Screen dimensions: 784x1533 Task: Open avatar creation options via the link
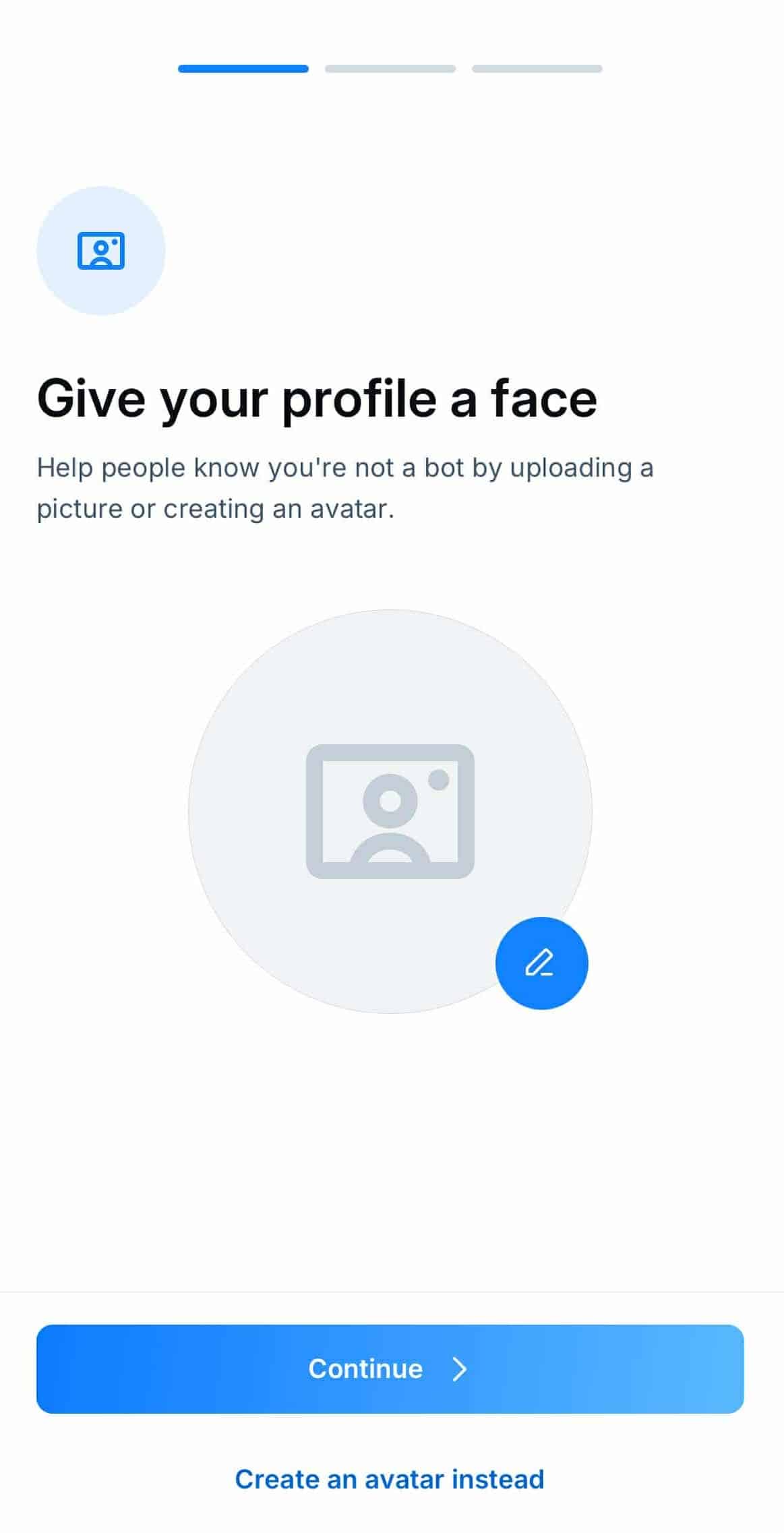click(390, 1479)
